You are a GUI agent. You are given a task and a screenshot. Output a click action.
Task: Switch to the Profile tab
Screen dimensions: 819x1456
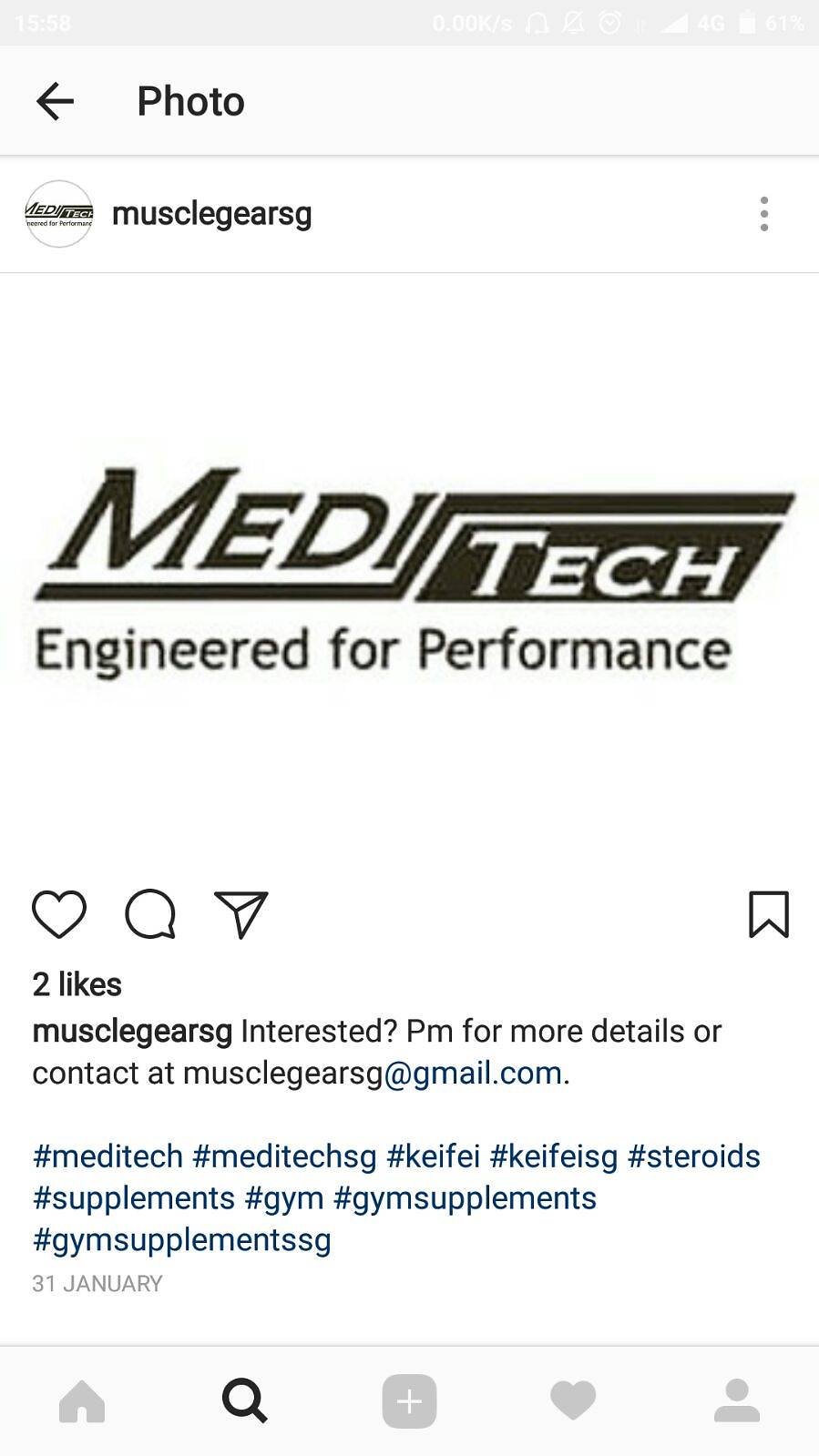pyautogui.click(x=737, y=1400)
